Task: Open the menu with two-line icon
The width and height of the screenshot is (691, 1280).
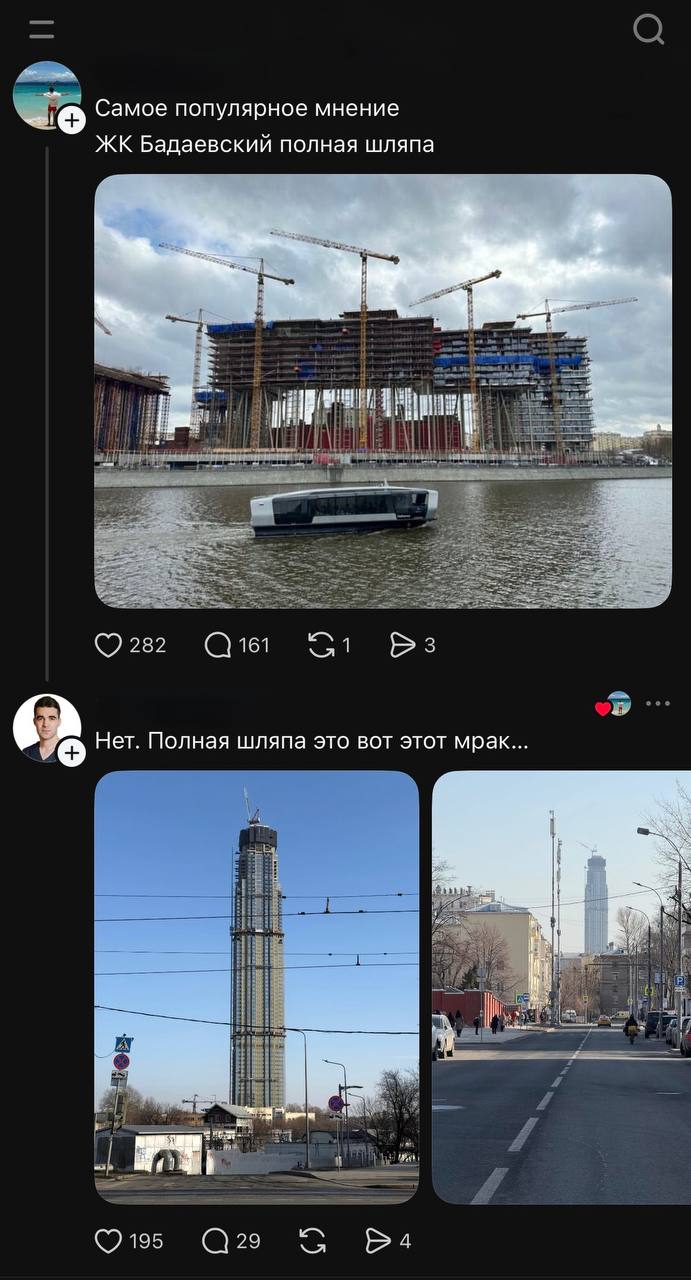Action: click(x=42, y=29)
